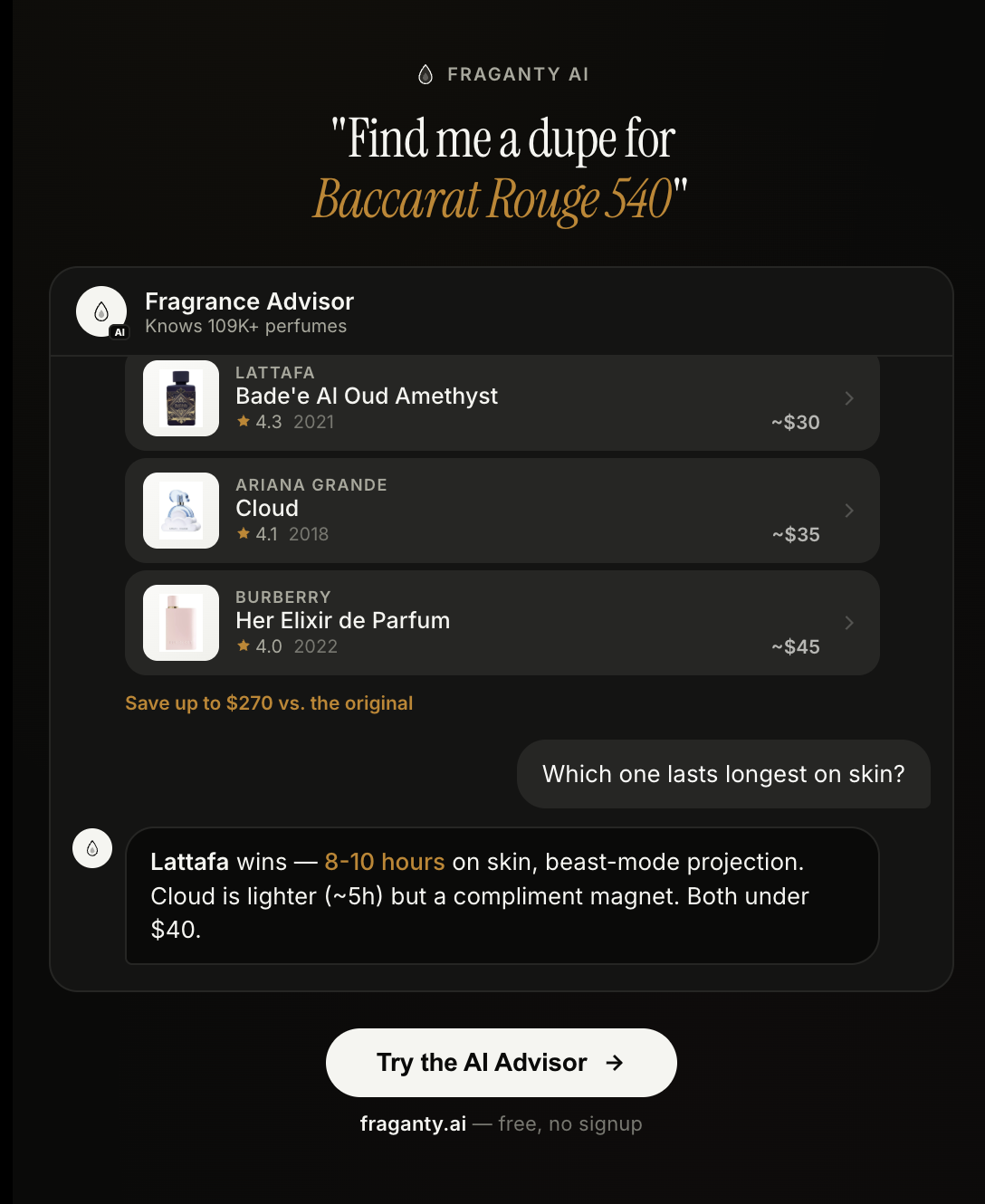Screen dimensions: 985x1204
Task: Click the droplet icon beside the advisor reply
Action: coord(92,848)
